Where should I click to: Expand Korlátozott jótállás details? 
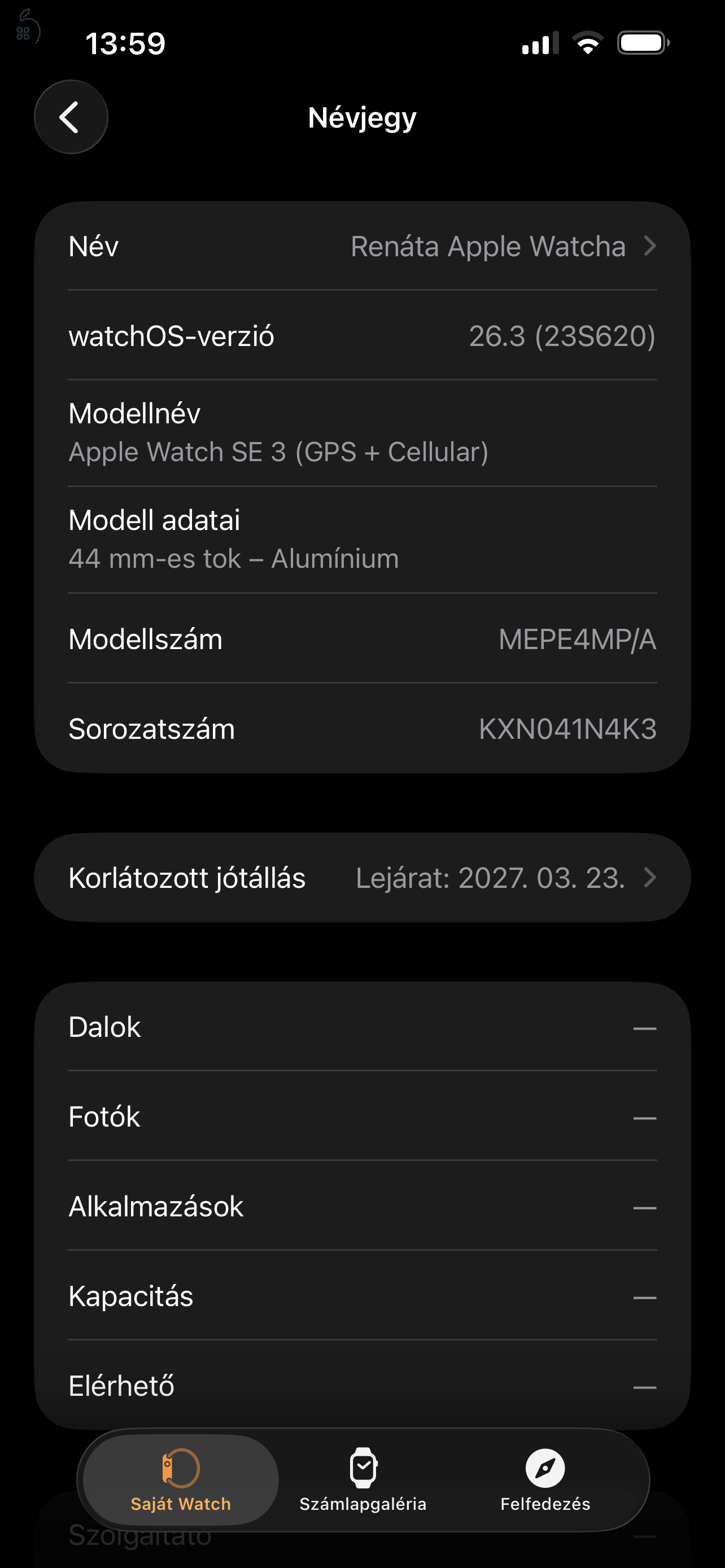[x=362, y=877]
